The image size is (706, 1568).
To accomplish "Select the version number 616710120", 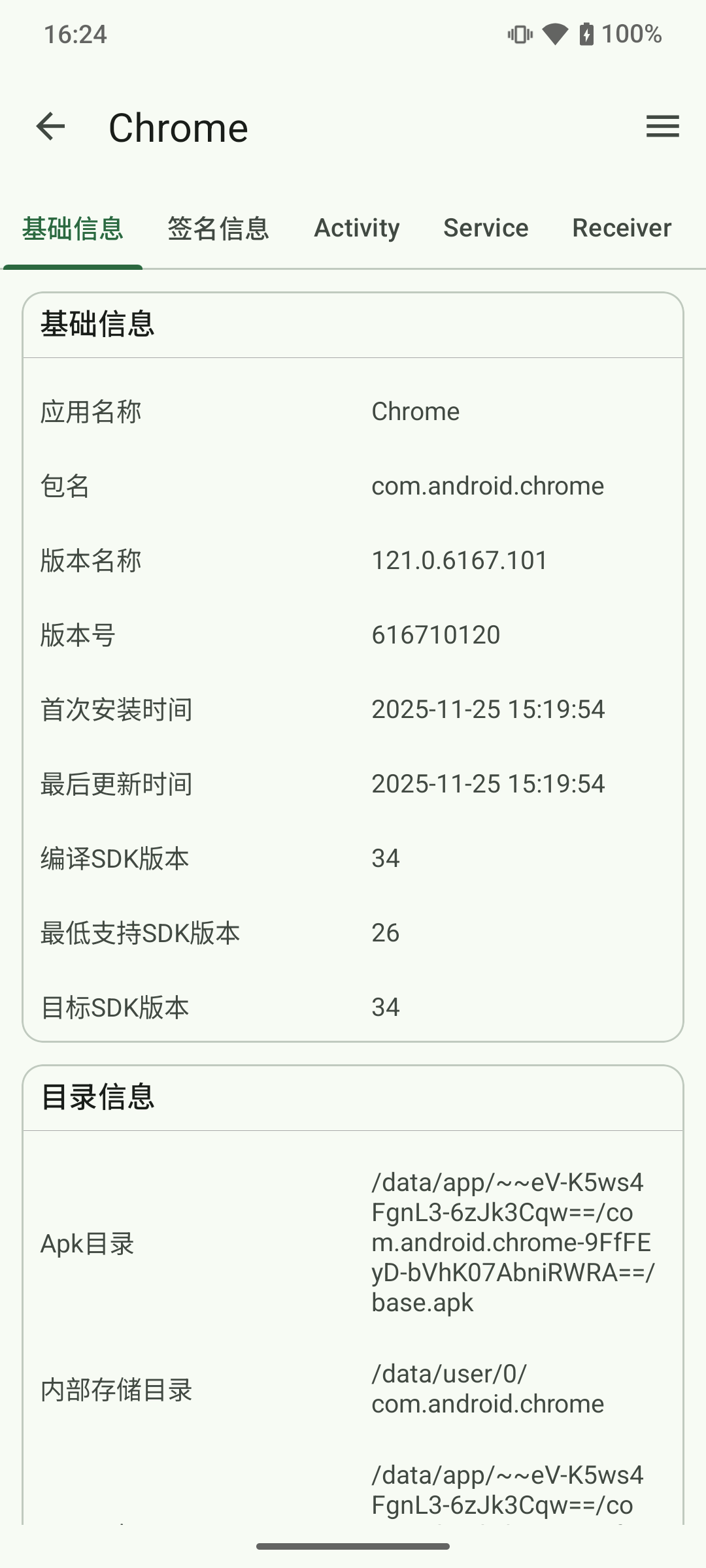I will pyautogui.click(x=435, y=634).
